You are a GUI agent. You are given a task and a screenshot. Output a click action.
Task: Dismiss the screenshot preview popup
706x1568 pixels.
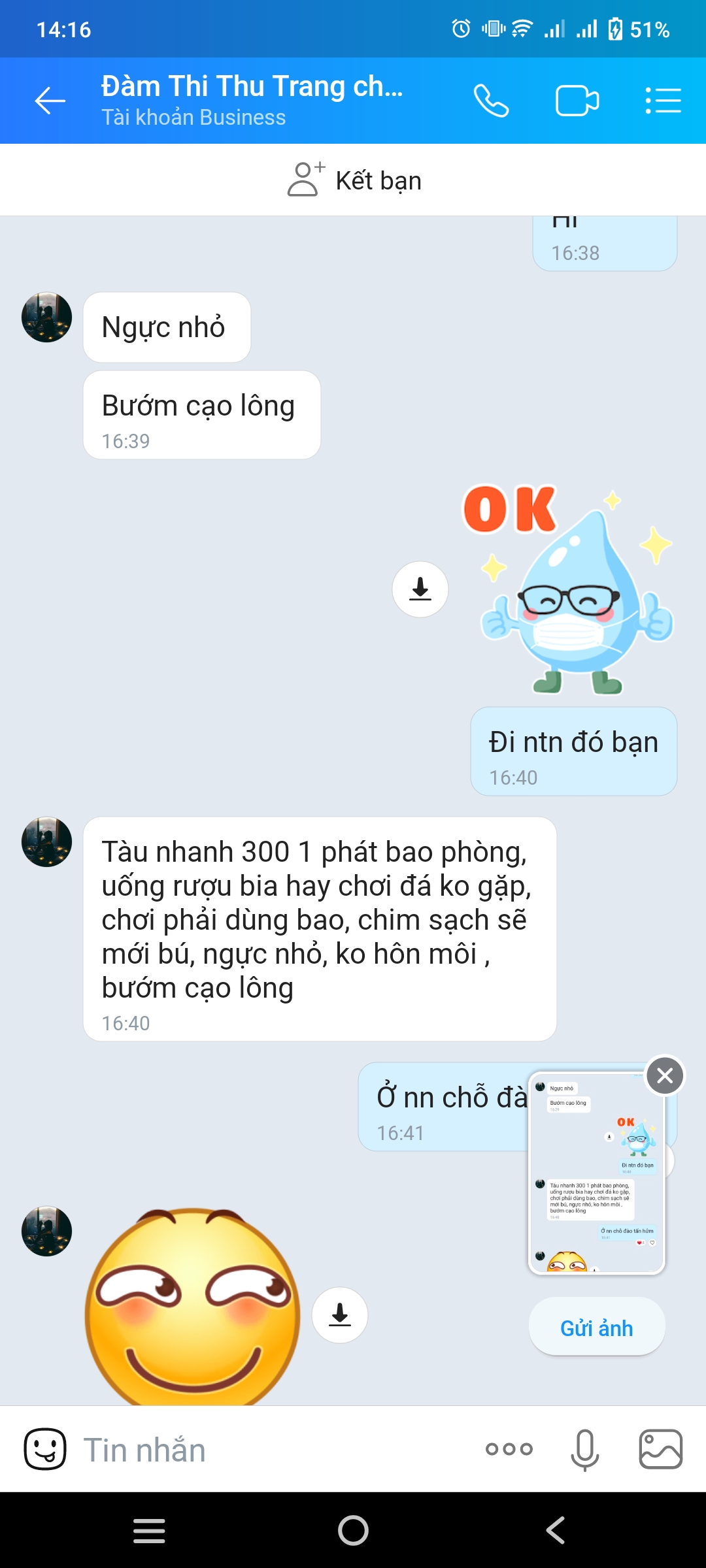(664, 1075)
